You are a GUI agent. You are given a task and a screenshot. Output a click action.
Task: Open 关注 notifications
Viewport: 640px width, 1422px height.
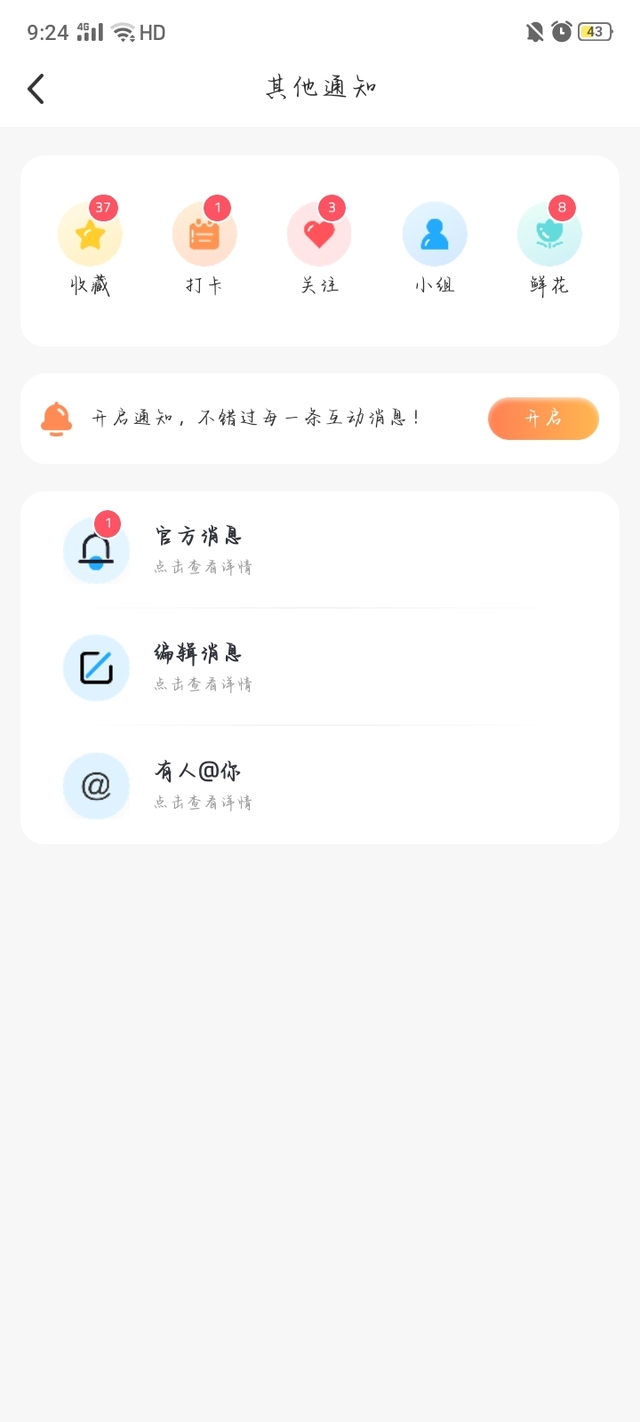point(320,246)
